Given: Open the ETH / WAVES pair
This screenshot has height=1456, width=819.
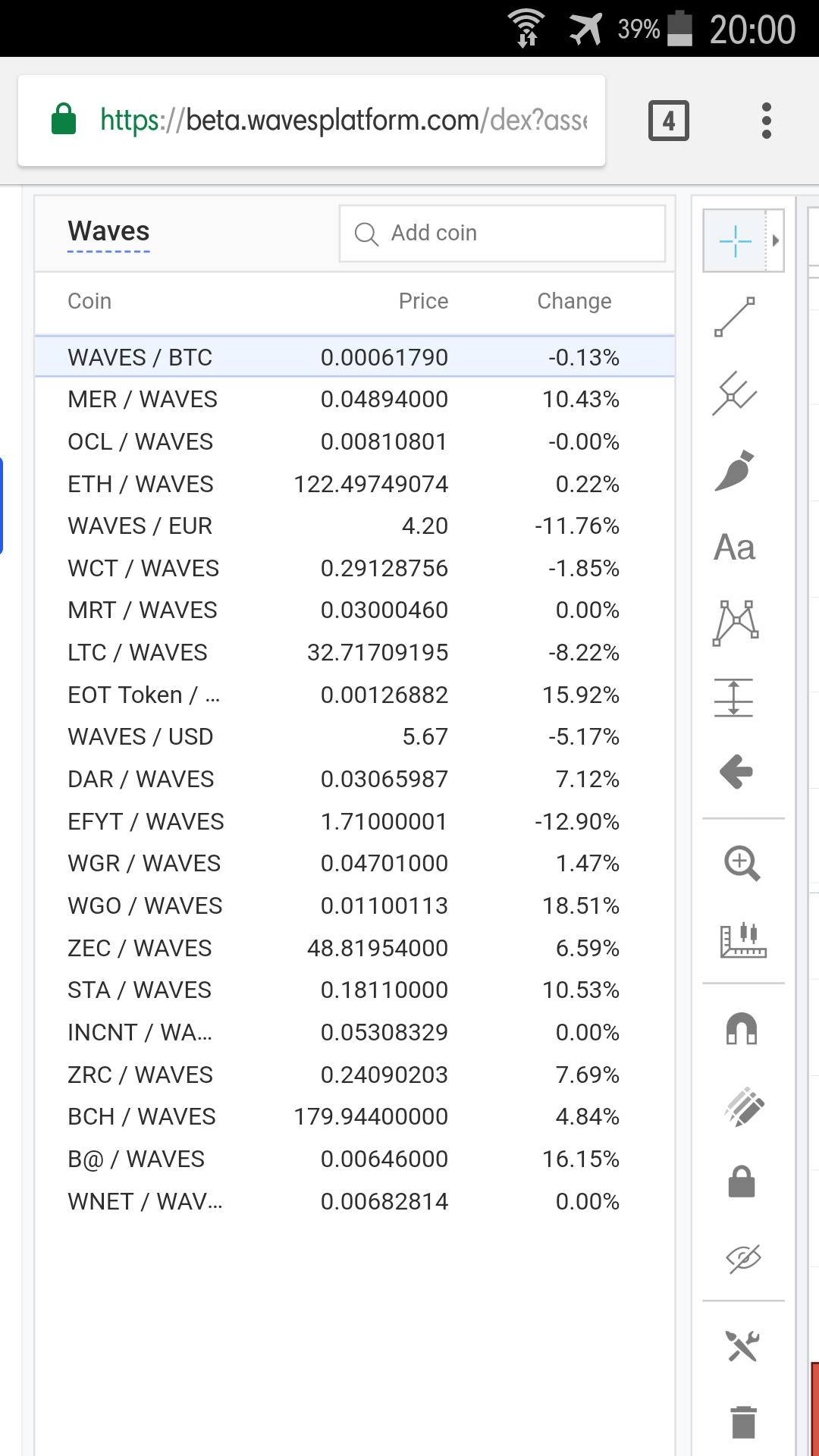Looking at the screenshot, I should [x=355, y=484].
